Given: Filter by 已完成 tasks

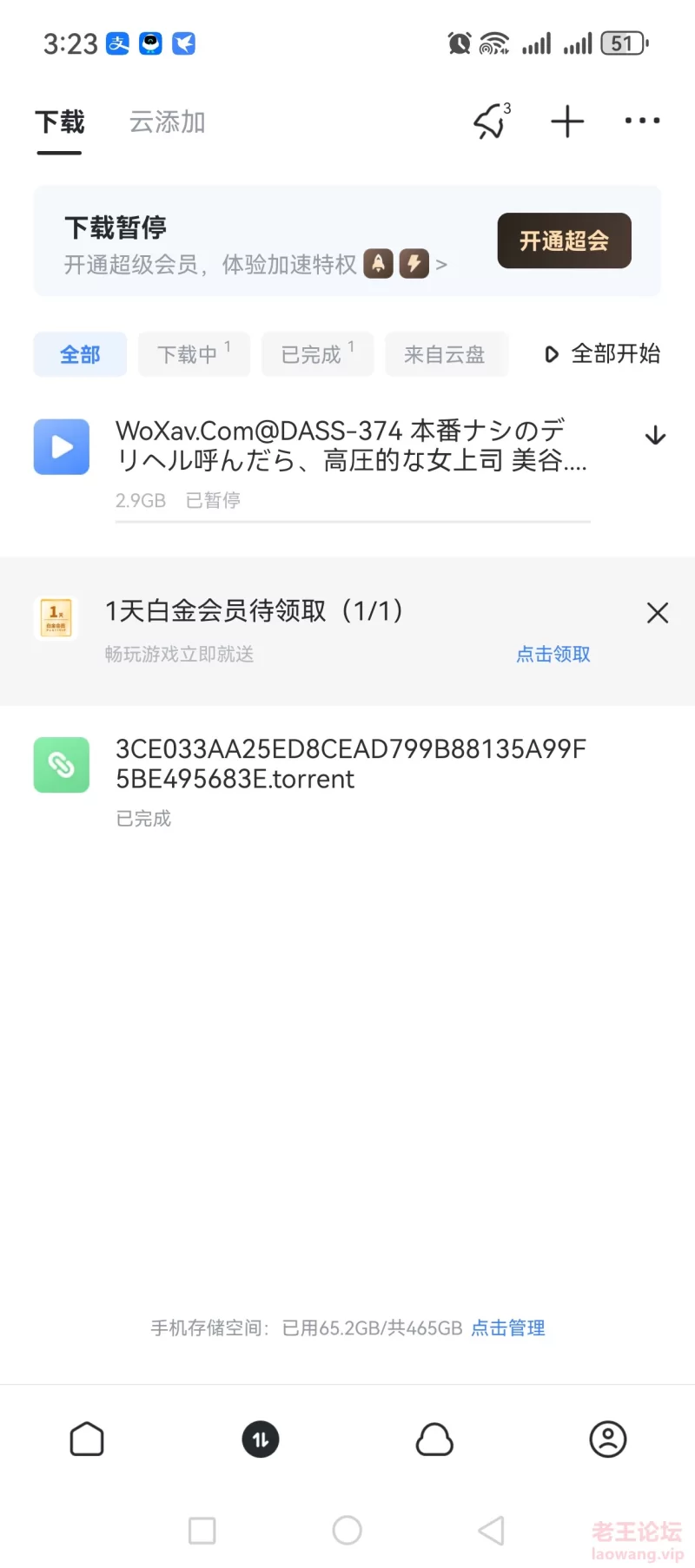Looking at the screenshot, I should 317,354.
